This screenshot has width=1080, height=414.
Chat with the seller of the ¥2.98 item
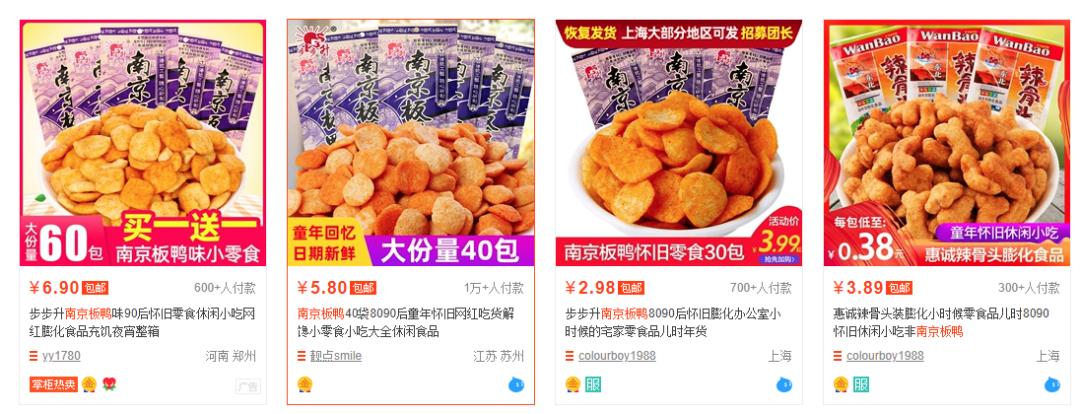pyautogui.click(x=784, y=385)
